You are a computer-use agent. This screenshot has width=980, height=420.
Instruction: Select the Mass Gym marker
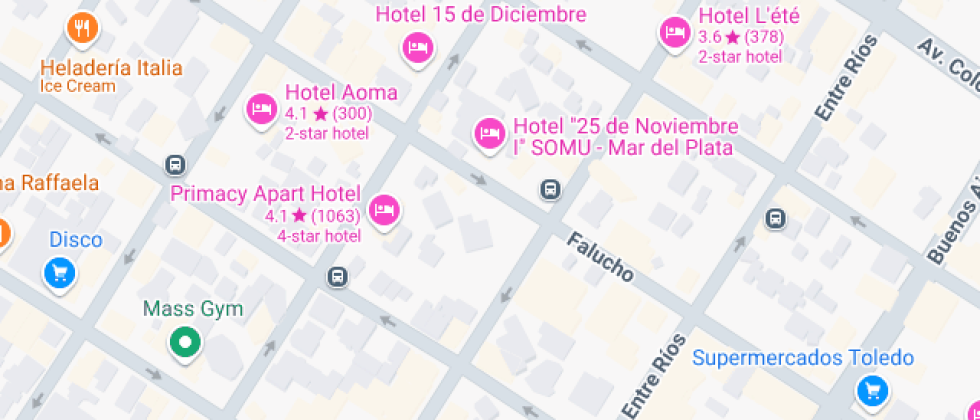[x=184, y=343]
